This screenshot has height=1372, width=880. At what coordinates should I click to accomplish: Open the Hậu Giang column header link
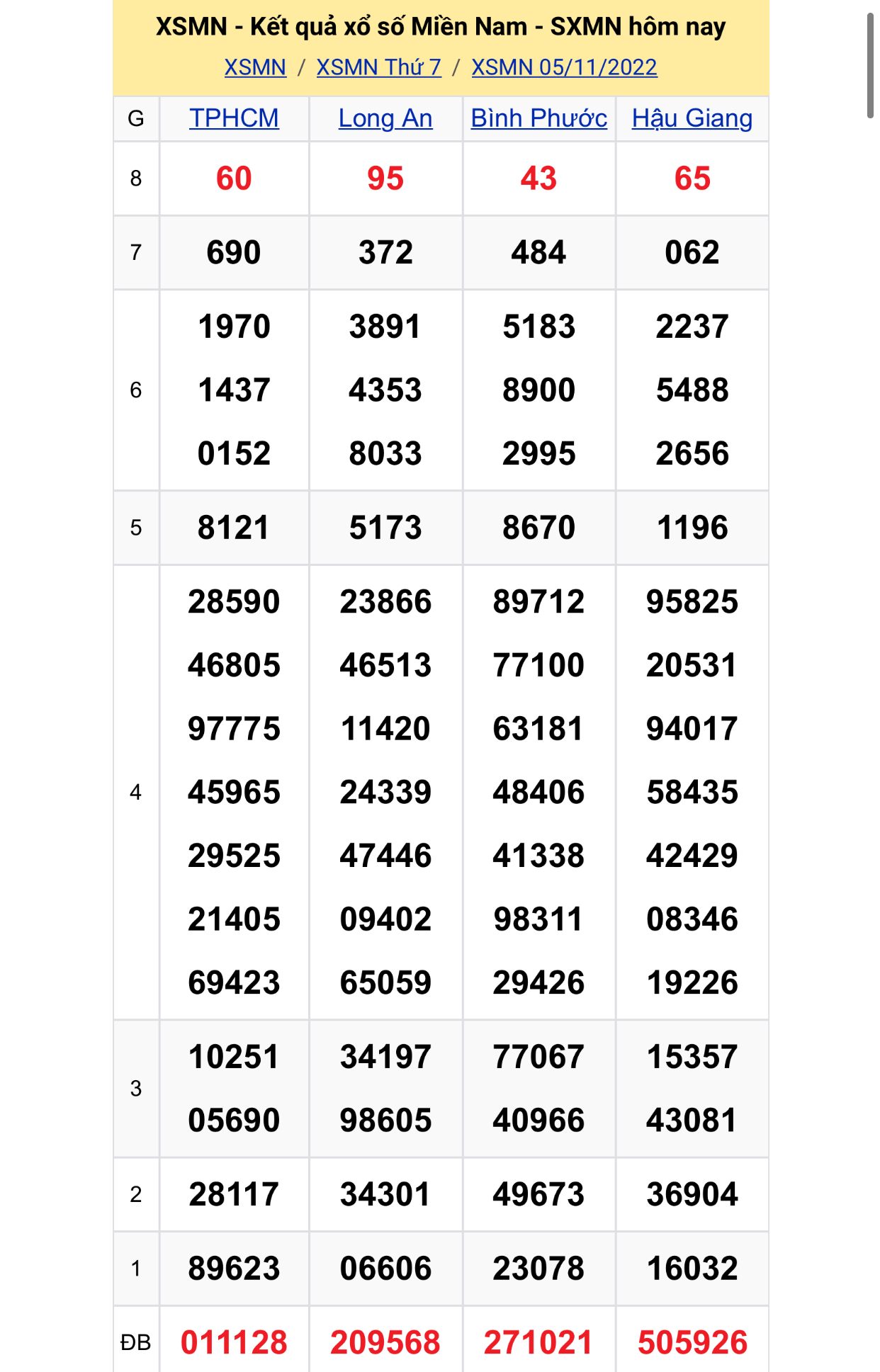(x=692, y=119)
